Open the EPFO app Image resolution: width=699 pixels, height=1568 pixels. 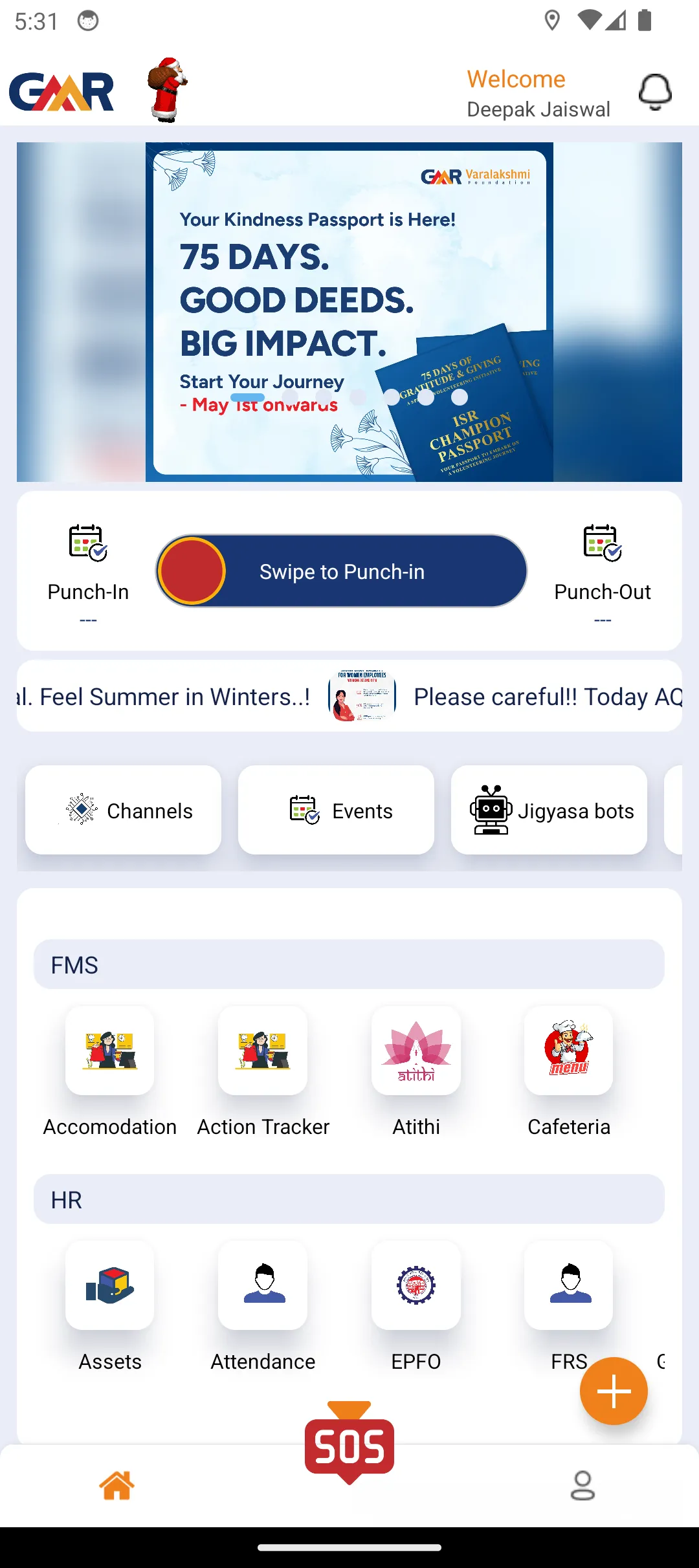point(416,1285)
